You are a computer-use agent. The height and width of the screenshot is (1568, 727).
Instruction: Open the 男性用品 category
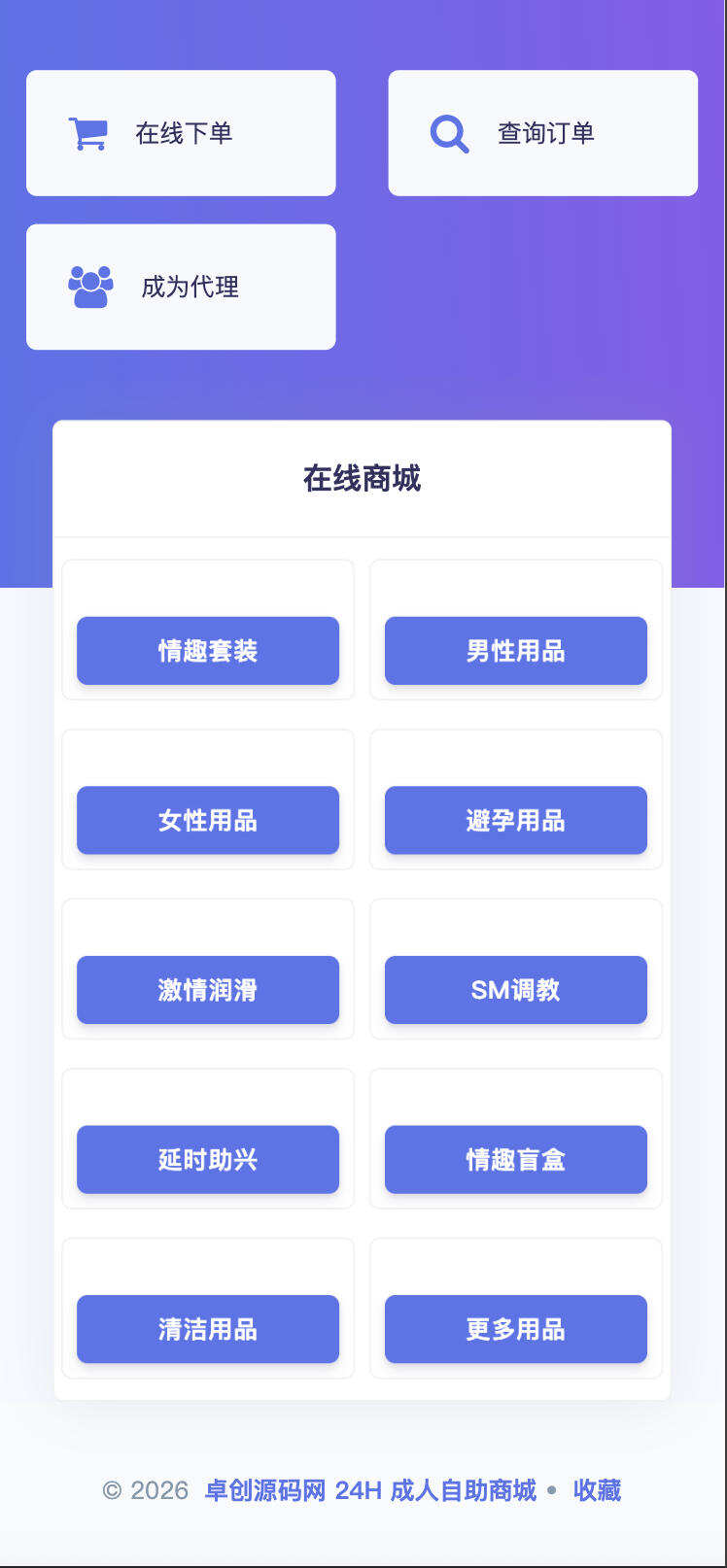(516, 651)
